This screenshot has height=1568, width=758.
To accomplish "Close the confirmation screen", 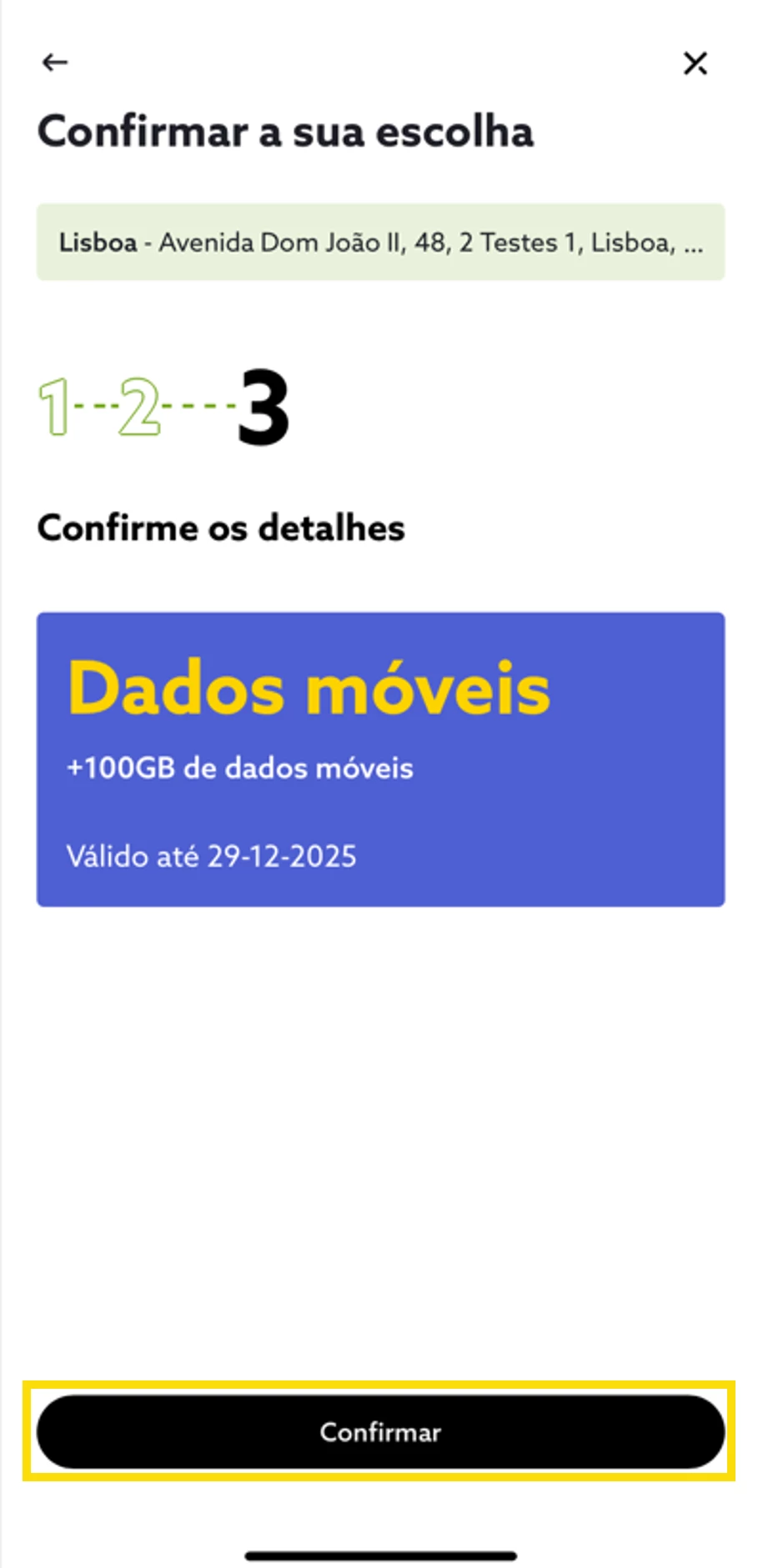I will tap(695, 63).
